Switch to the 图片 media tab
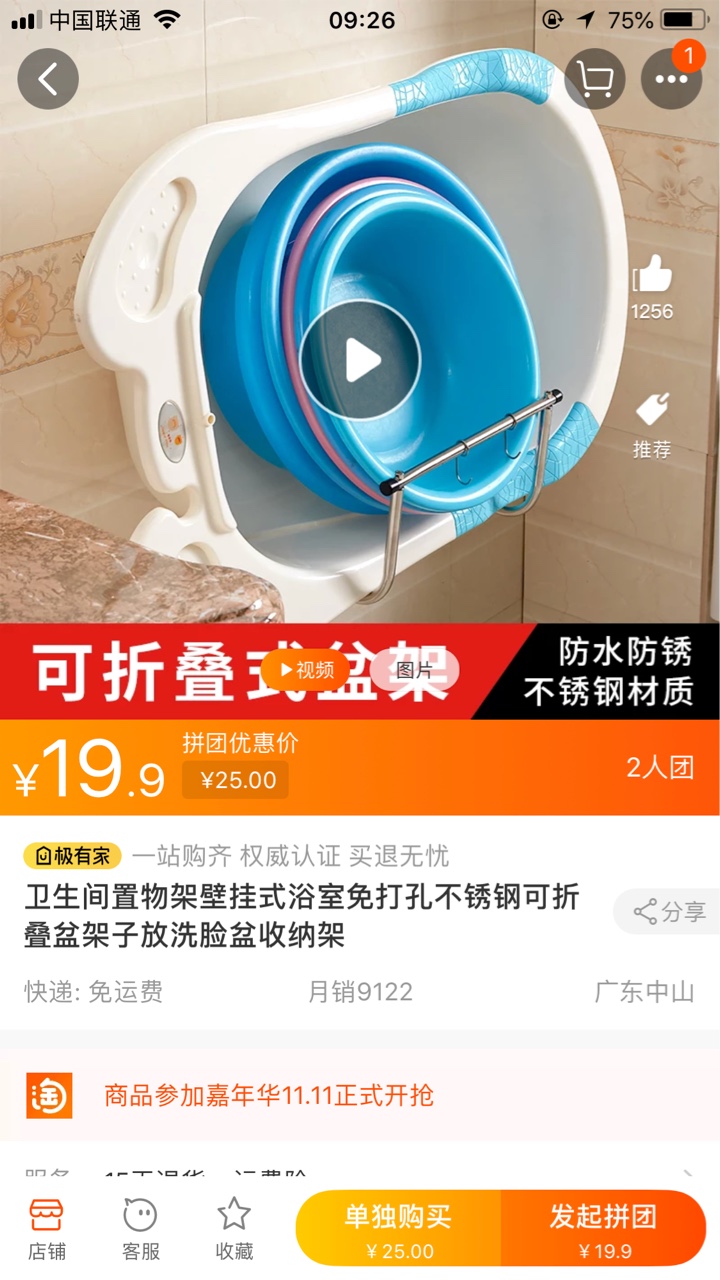The height and width of the screenshot is (1280, 720). coord(414,670)
